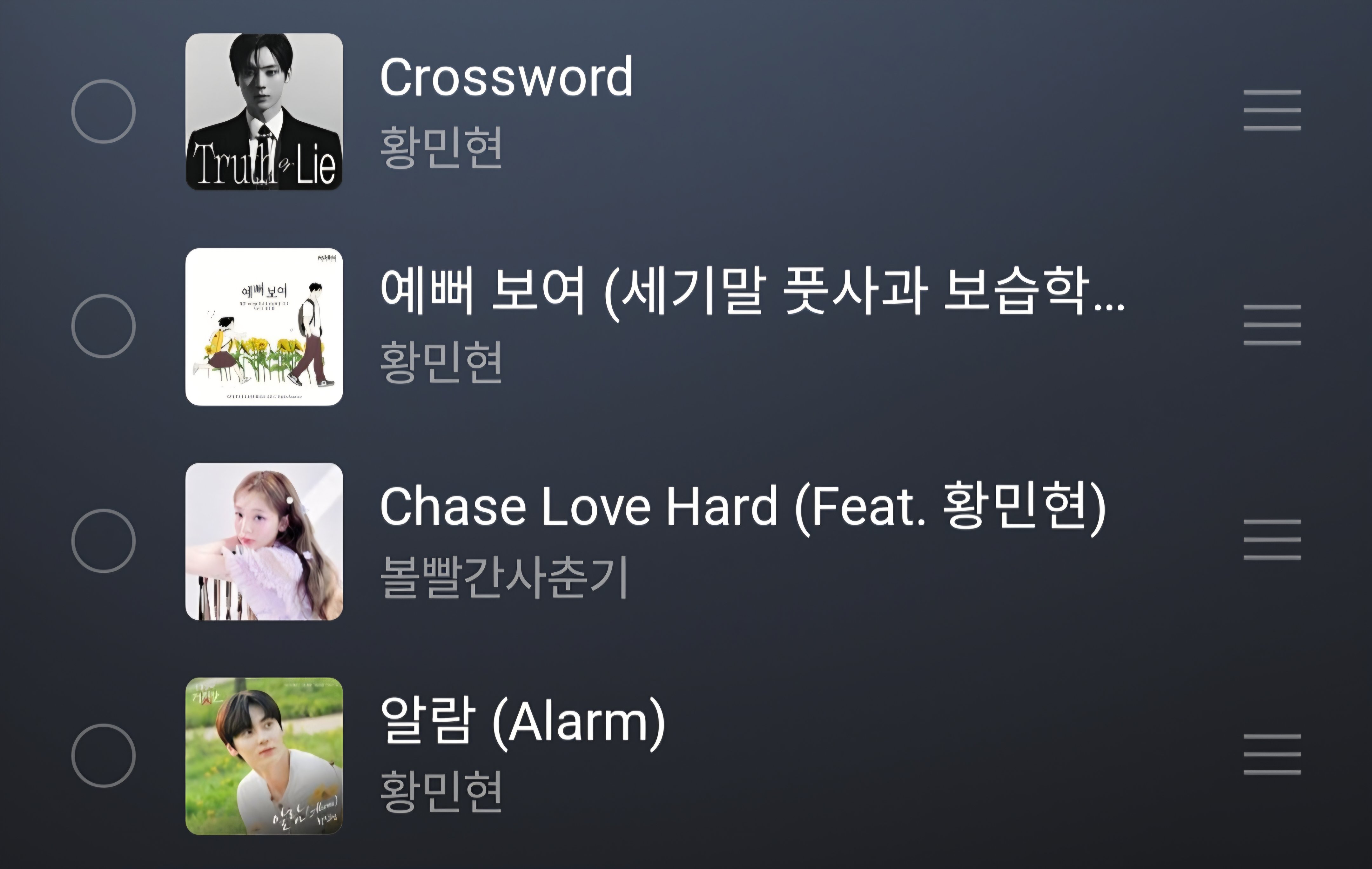Select the Crossword song checkbox
1372x869 pixels.
click(103, 111)
